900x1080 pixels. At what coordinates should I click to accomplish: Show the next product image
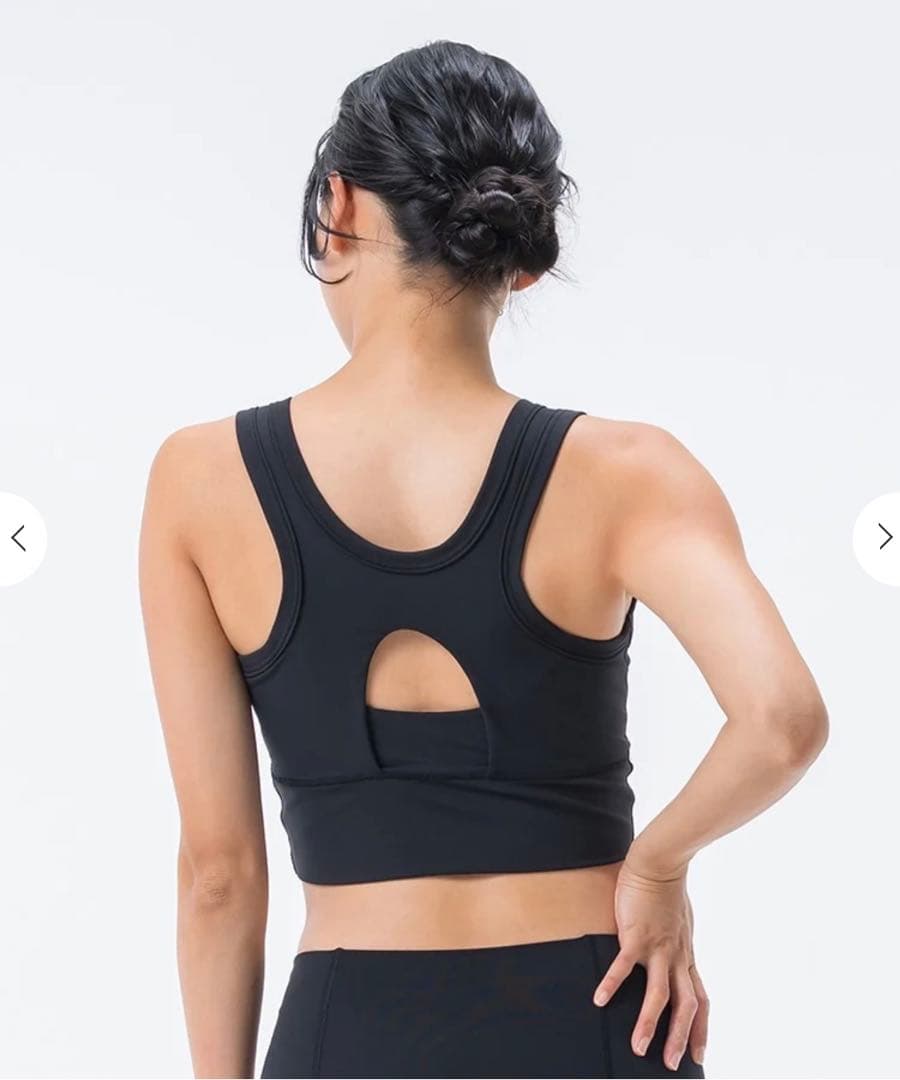pos(882,538)
